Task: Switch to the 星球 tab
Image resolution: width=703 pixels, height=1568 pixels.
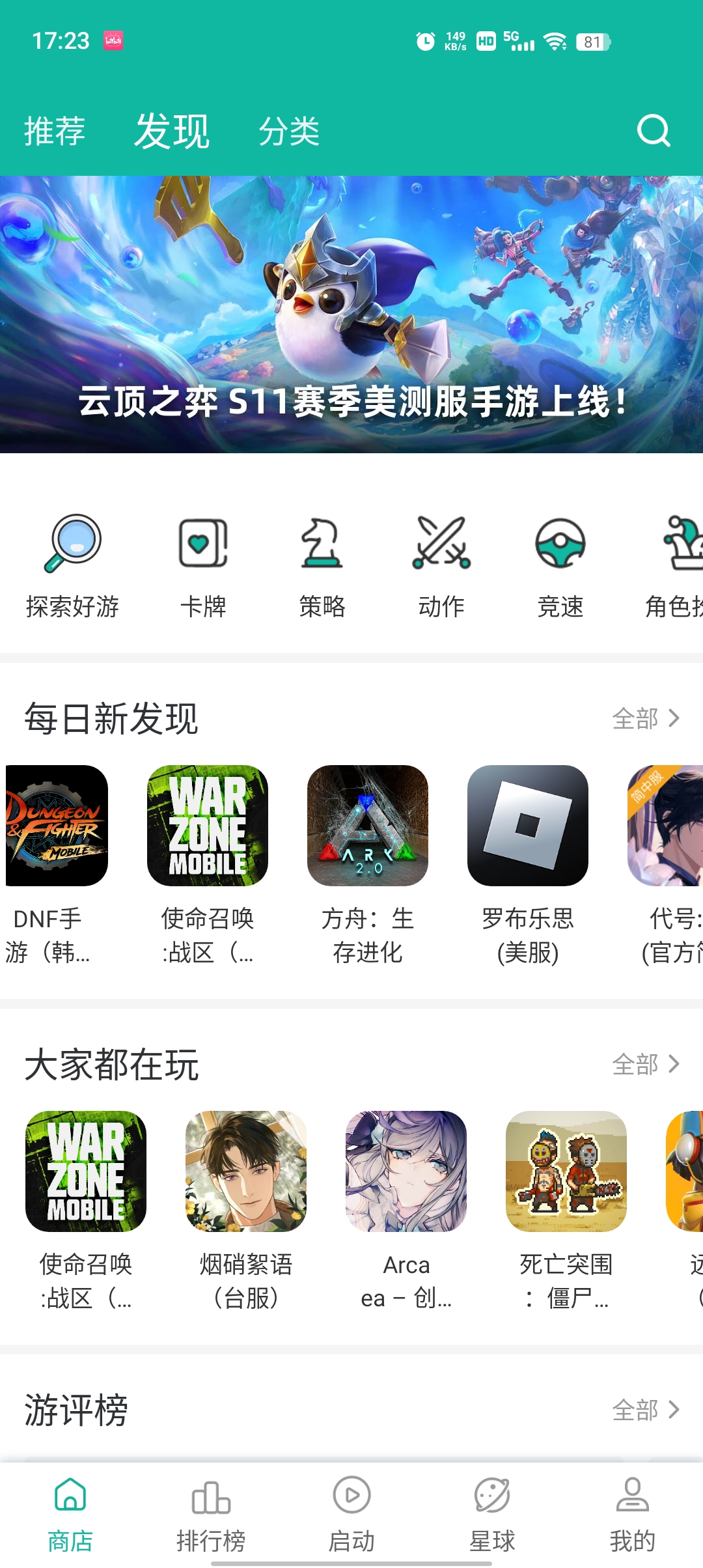Action: coord(492,1513)
